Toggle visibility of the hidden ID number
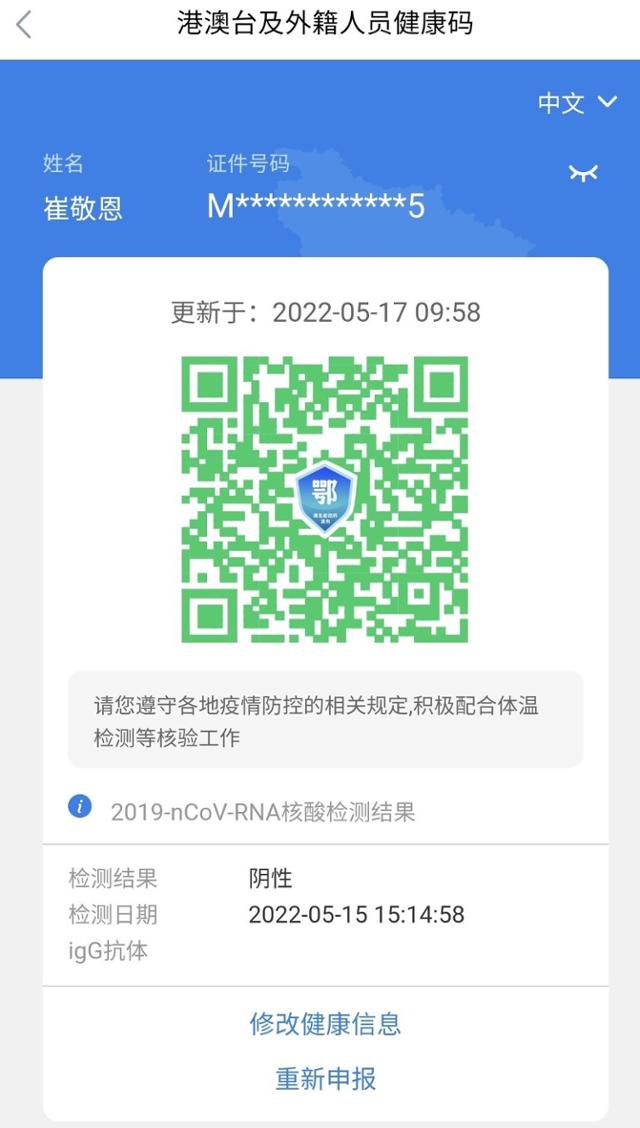640x1128 pixels. [x=583, y=173]
